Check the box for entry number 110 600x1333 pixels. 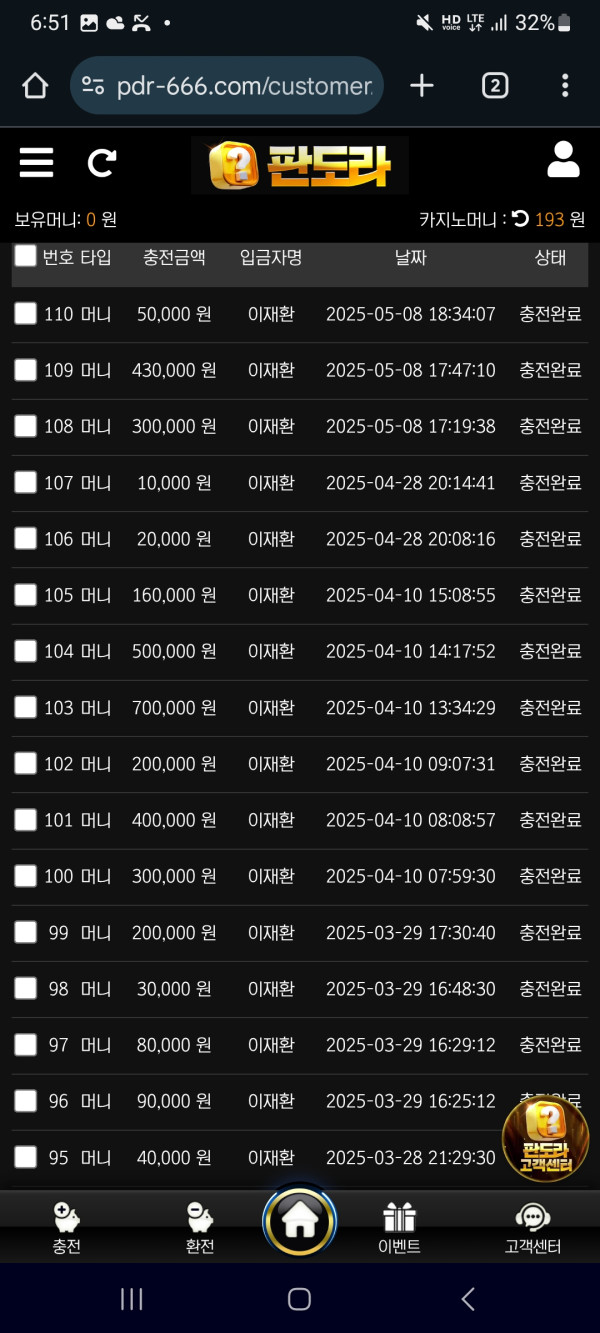pos(25,314)
